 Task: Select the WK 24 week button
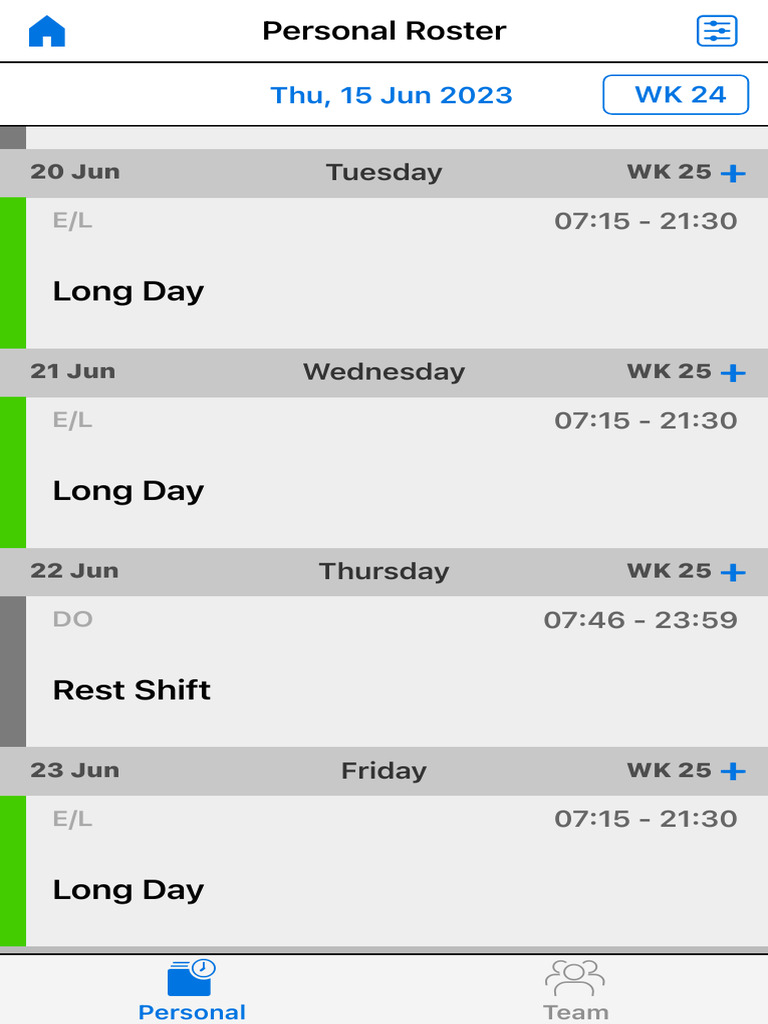pos(675,95)
